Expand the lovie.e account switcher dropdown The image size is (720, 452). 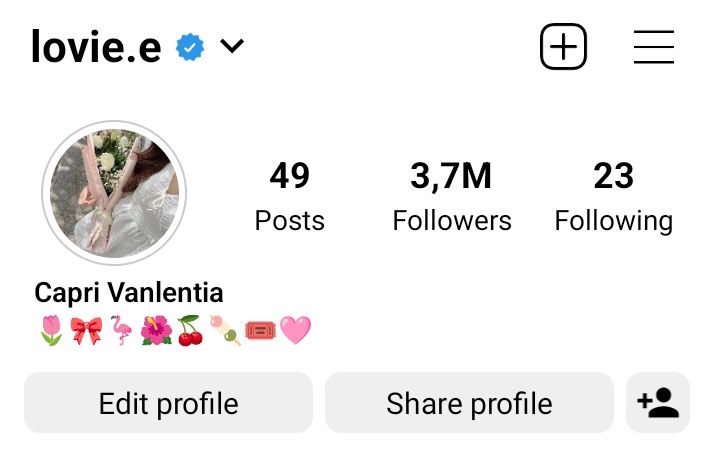[x=232, y=46]
